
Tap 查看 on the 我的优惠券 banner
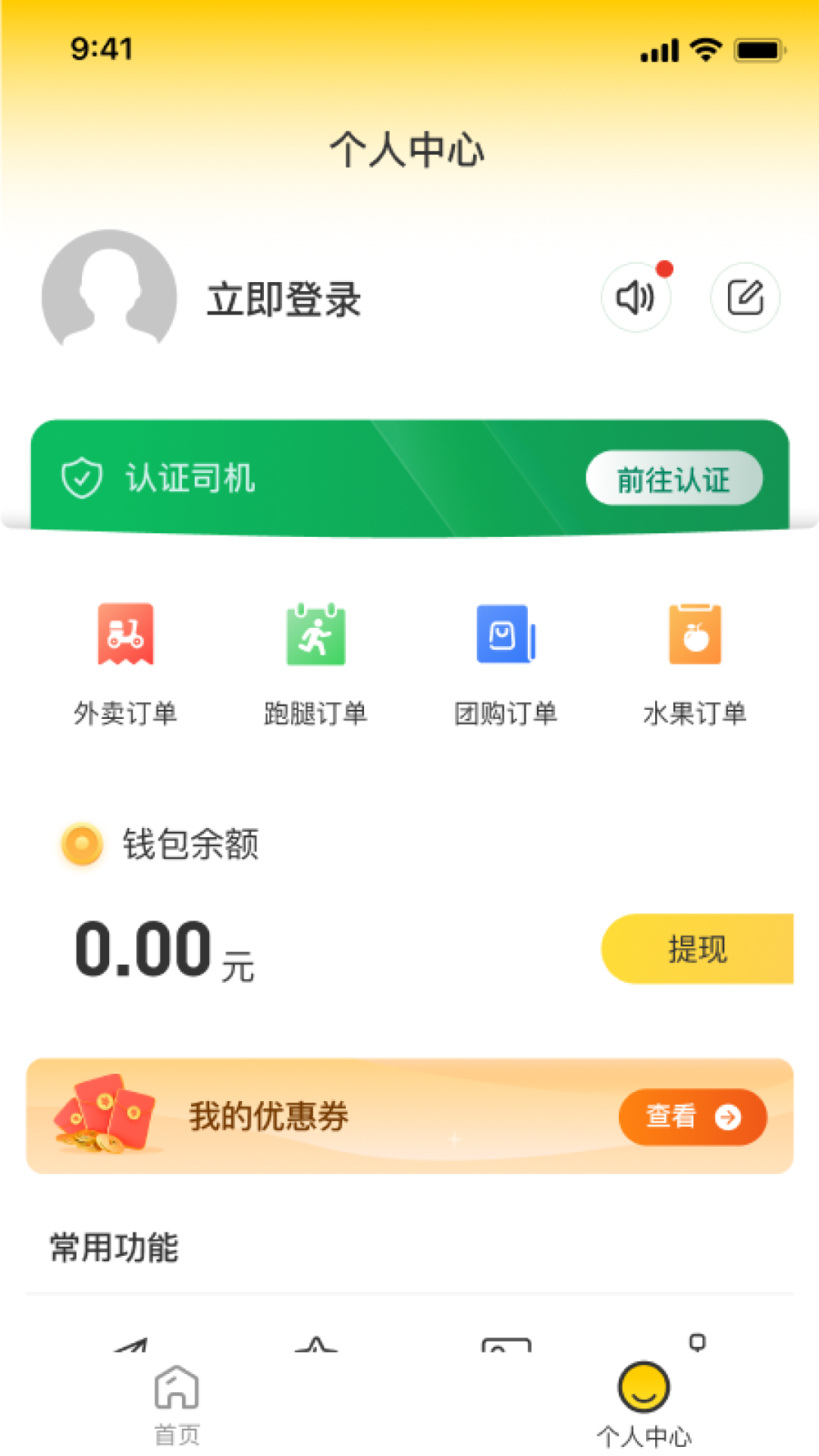692,1117
